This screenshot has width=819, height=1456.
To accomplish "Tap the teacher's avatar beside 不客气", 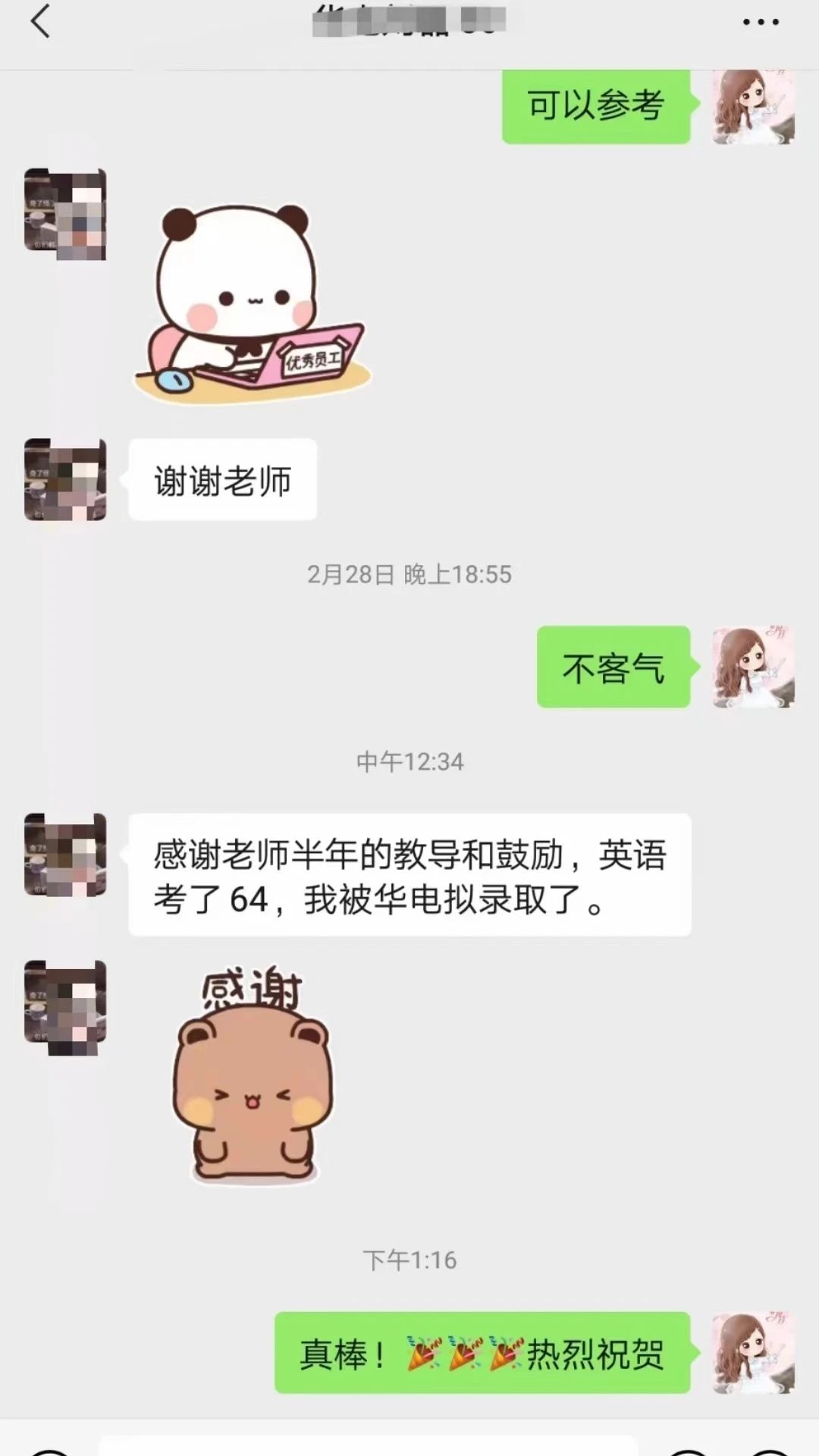I will coord(753,667).
